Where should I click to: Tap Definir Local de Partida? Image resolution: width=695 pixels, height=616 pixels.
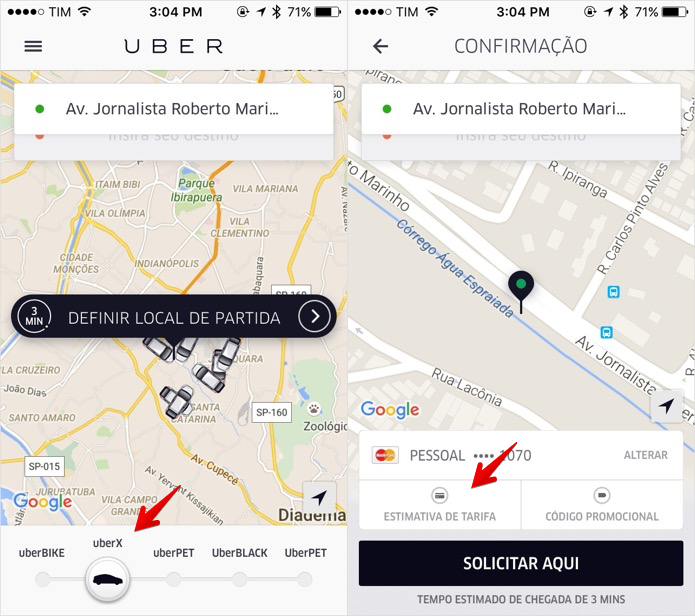click(172, 317)
